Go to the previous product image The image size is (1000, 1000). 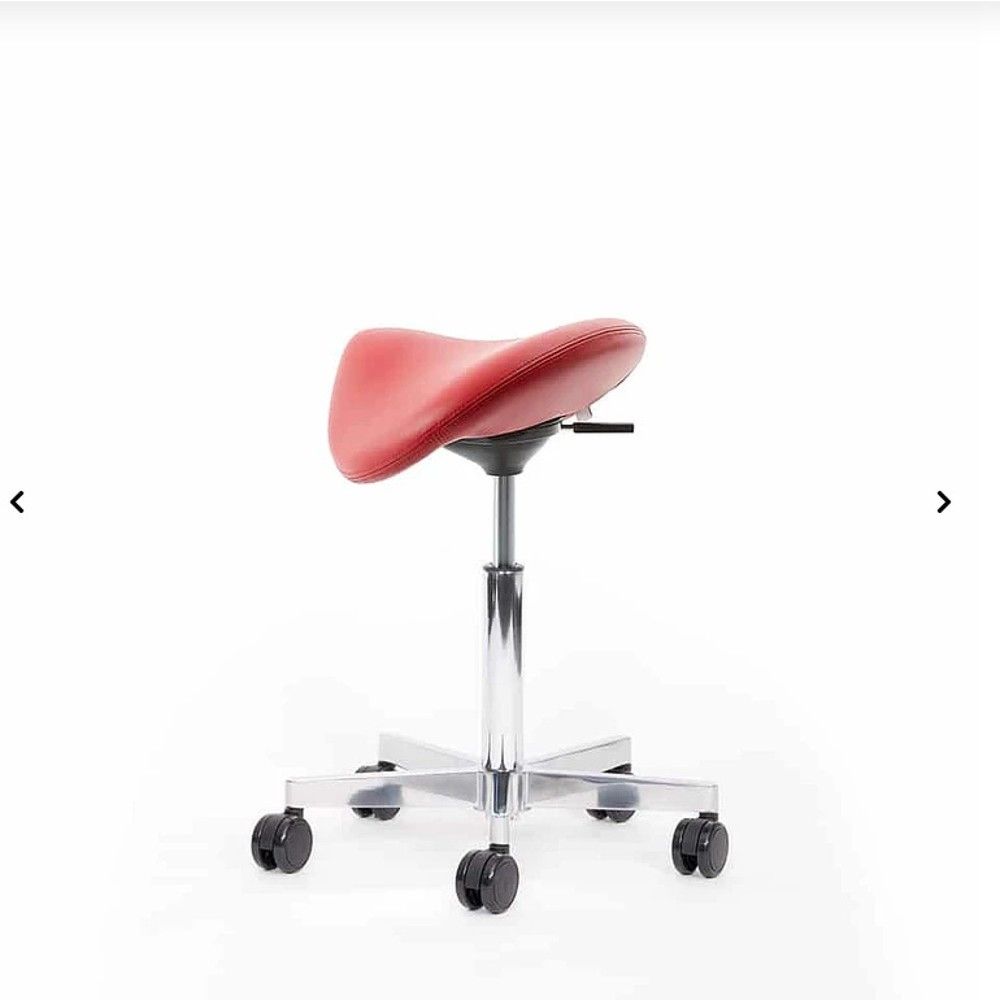pos(17,502)
